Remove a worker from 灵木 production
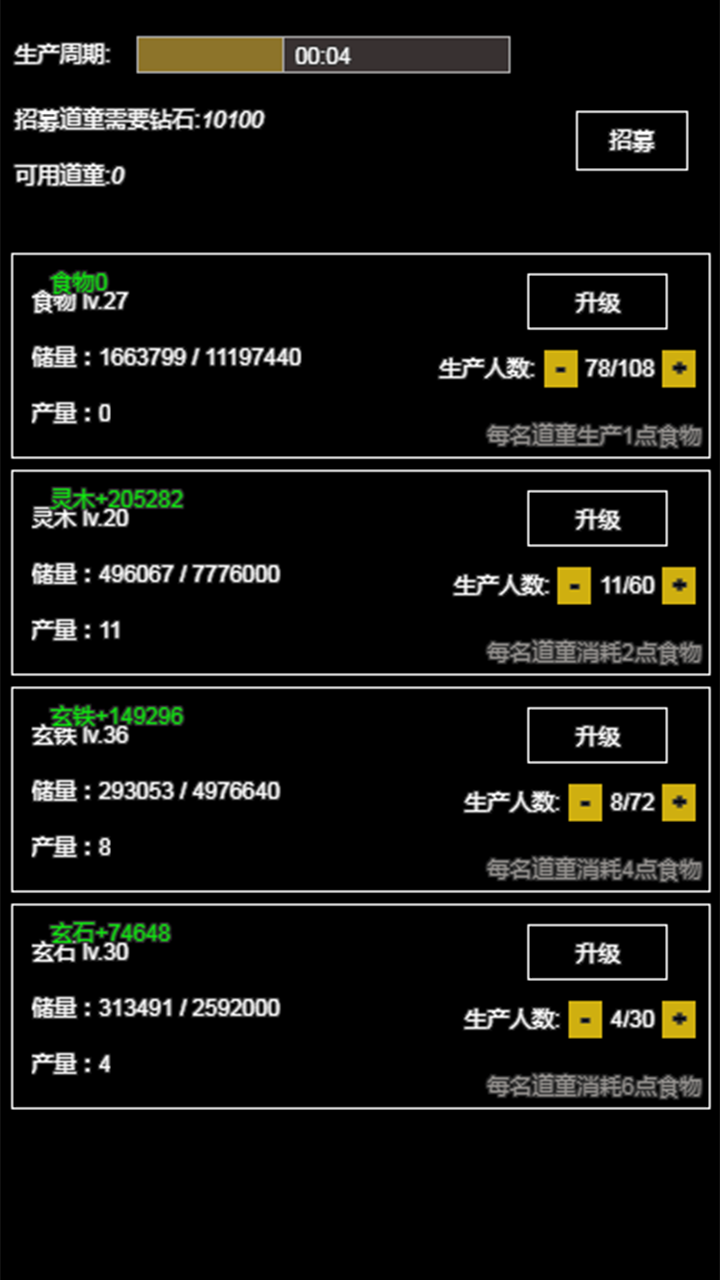Image resolution: width=720 pixels, height=1280 pixels. pyautogui.click(x=572, y=586)
